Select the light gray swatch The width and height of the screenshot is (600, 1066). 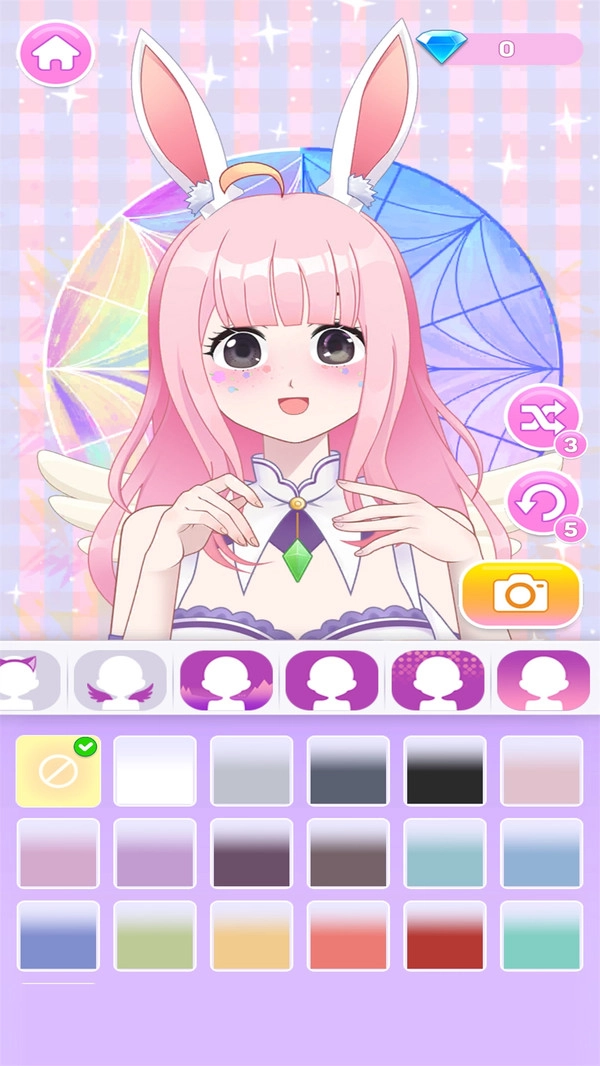(x=252, y=771)
